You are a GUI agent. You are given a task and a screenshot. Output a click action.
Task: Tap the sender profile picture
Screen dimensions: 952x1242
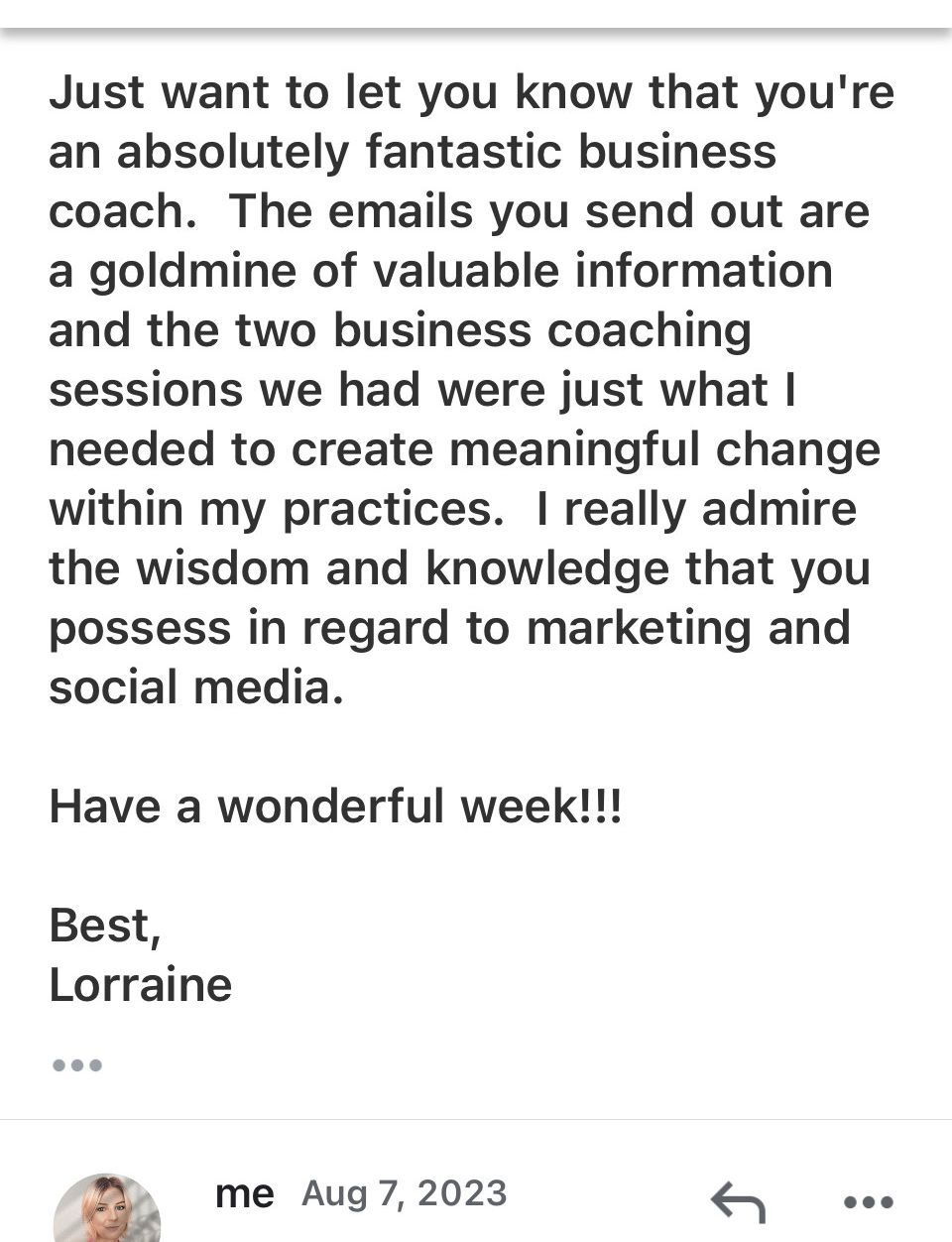click(107, 1208)
